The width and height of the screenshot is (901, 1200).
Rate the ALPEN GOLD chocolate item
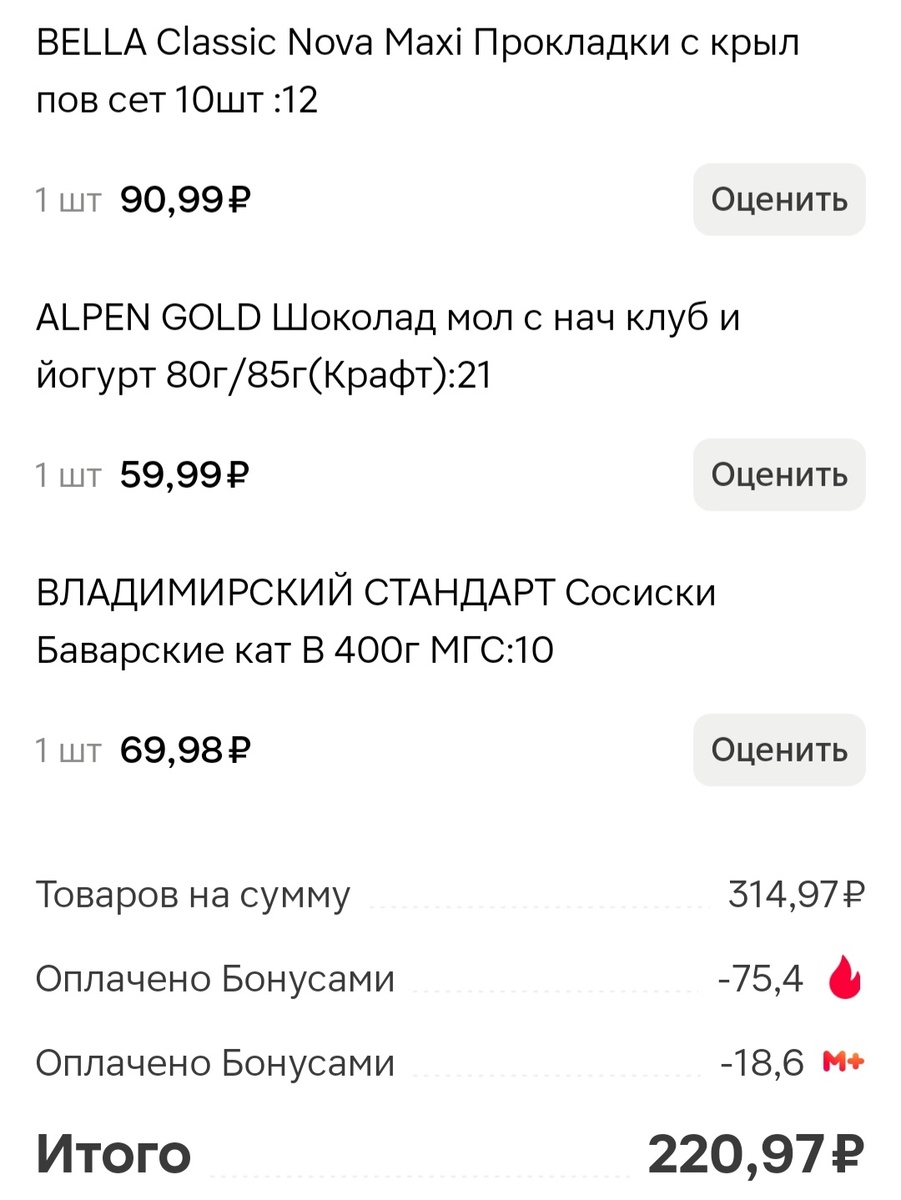pos(779,475)
